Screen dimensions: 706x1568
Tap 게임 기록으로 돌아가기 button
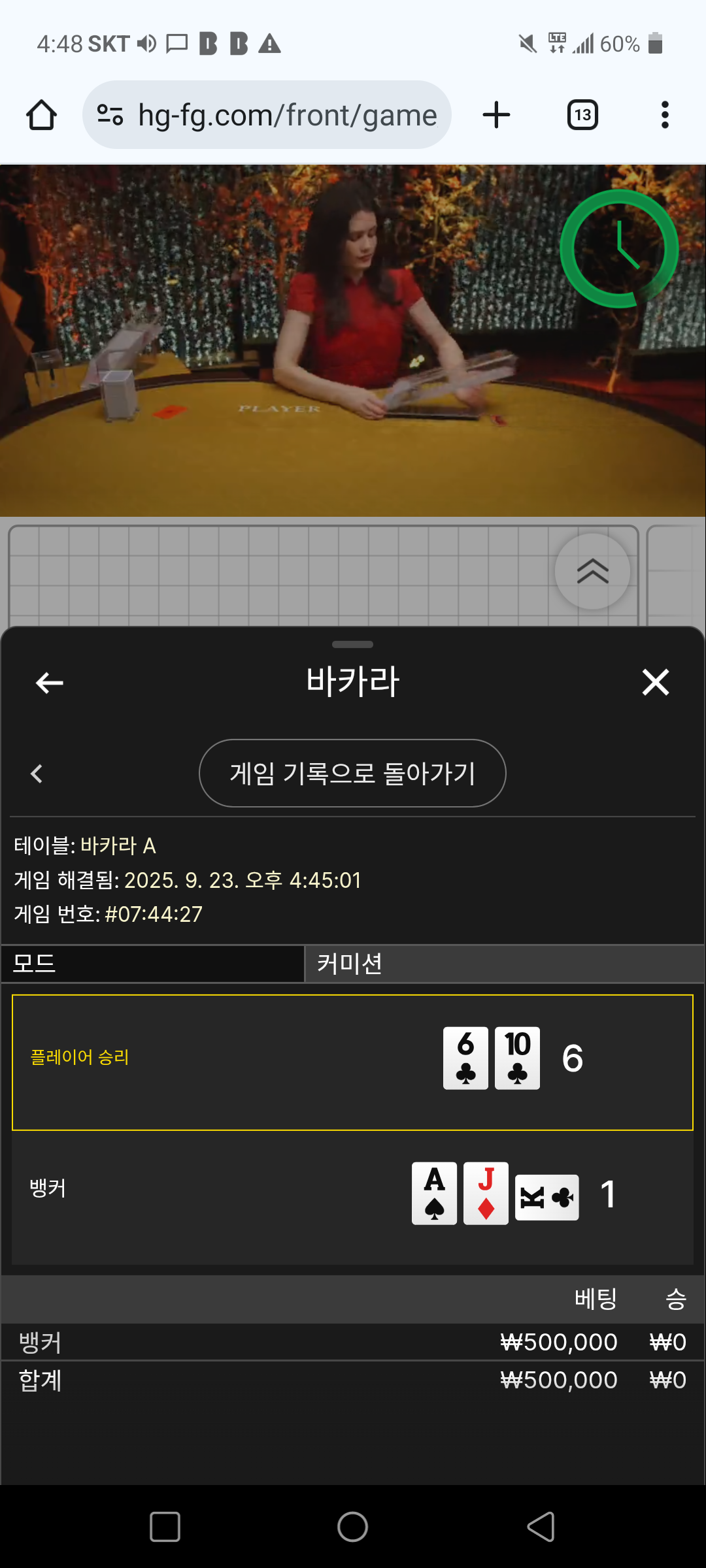[x=352, y=774]
